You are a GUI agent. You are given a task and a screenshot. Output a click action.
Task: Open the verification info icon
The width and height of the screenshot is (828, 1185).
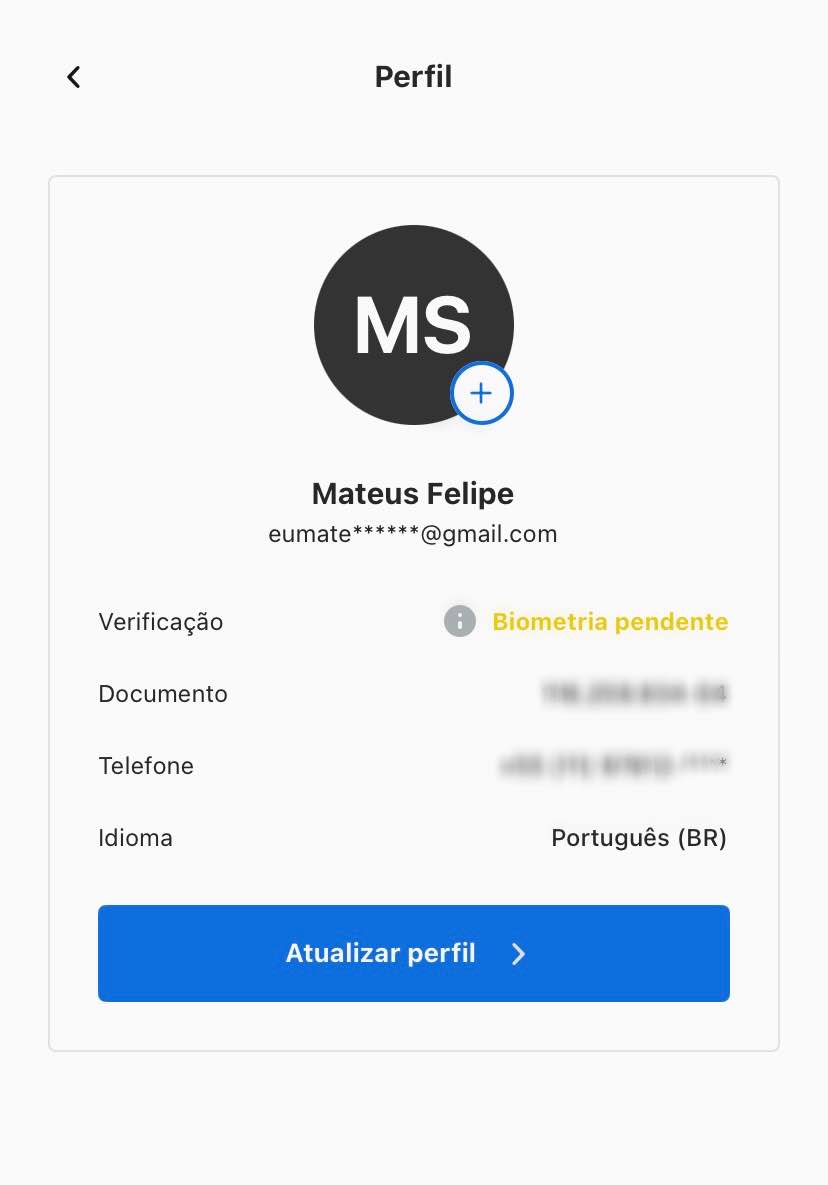point(460,621)
